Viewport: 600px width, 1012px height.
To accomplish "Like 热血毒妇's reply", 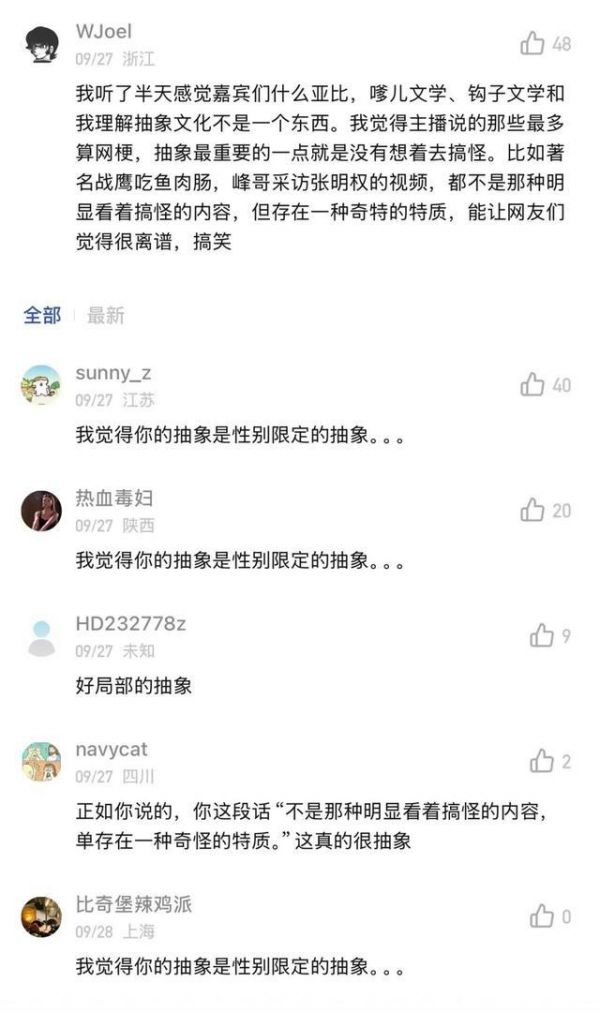I will (533, 510).
